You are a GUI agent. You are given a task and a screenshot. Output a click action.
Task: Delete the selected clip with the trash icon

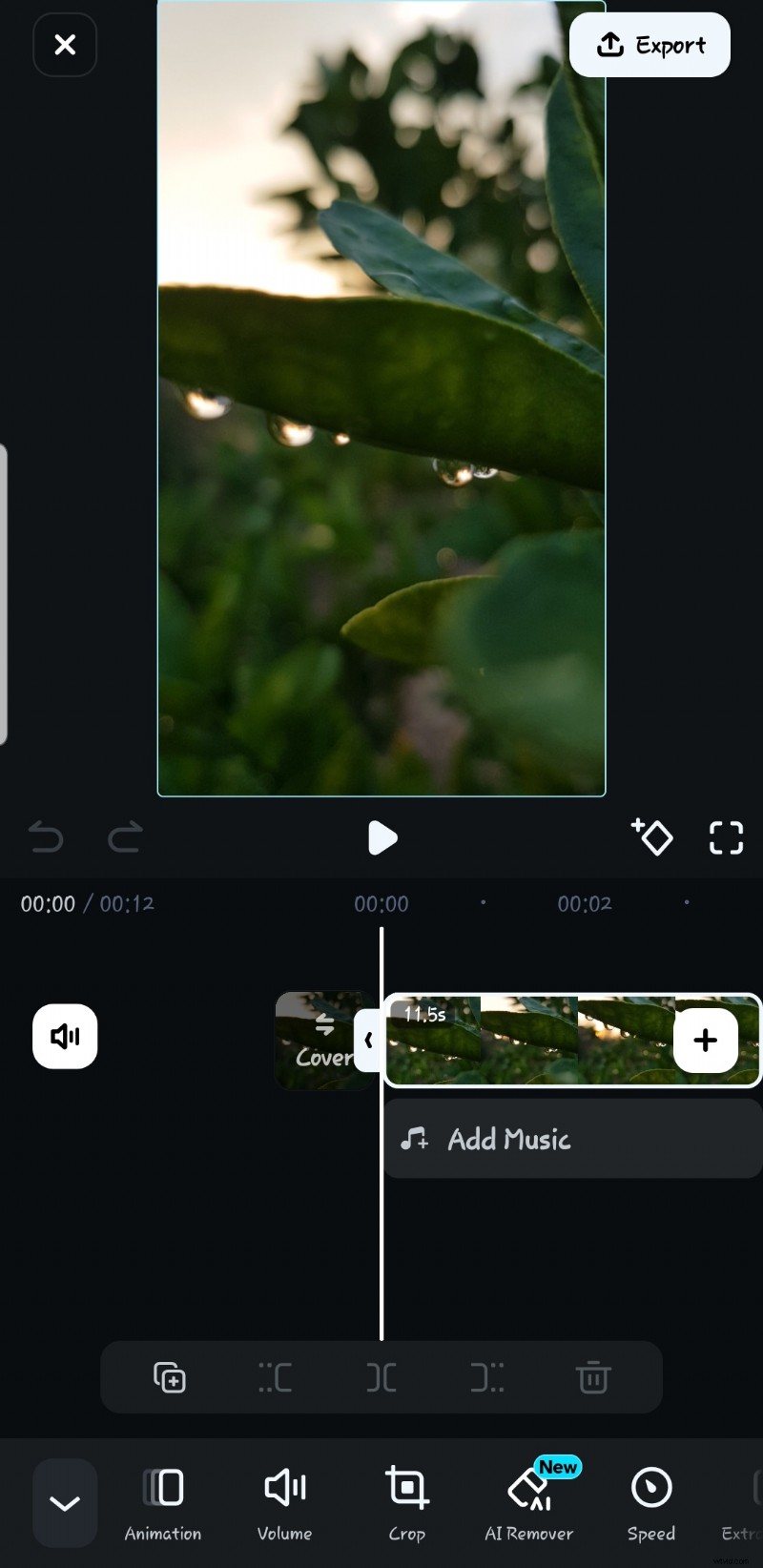click(593, 1377)
